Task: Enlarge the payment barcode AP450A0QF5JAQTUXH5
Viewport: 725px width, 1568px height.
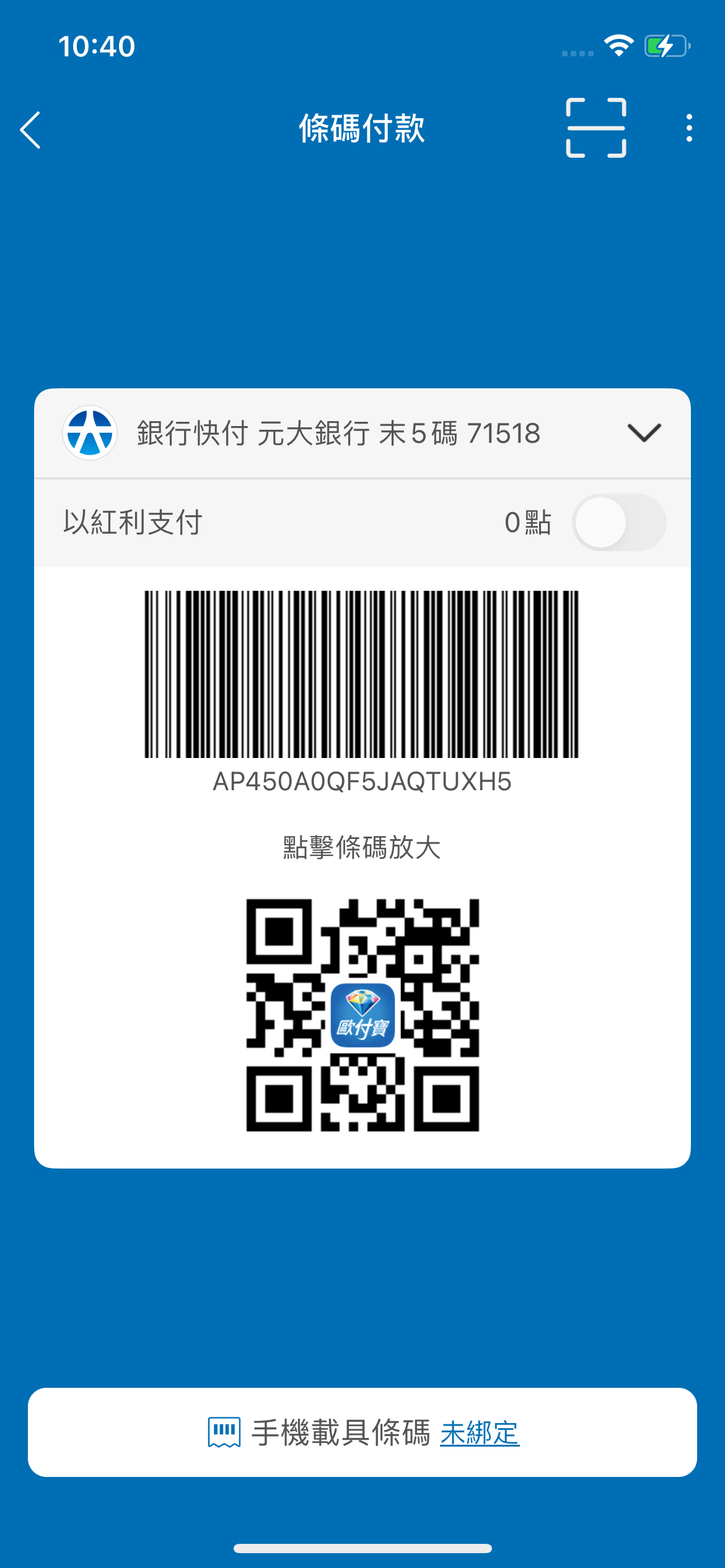Action: 362,674
